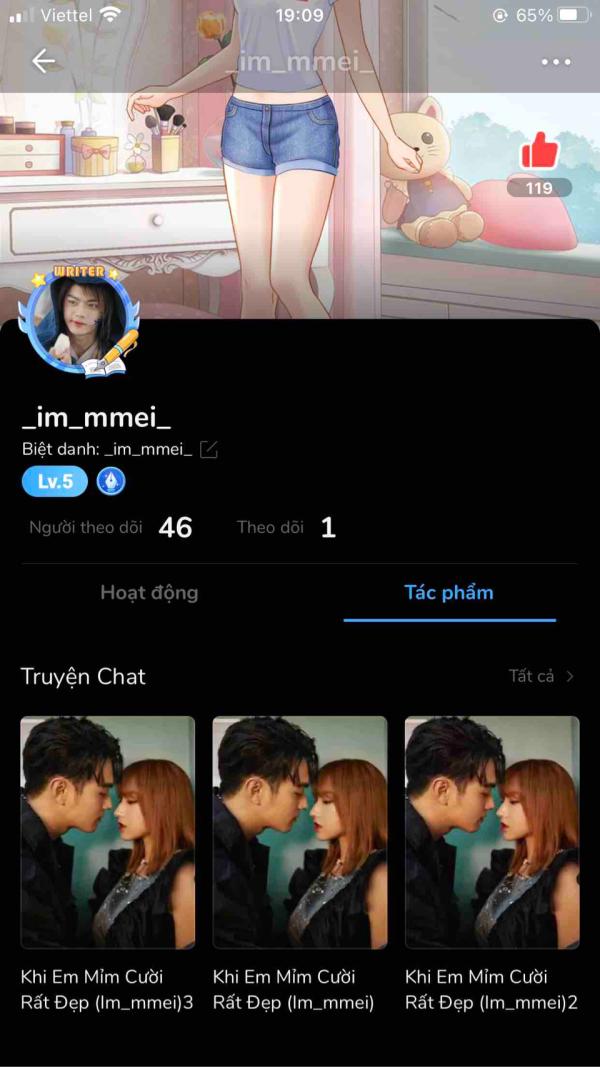Like the profile with thumbs-up icon
This screenshot has width=600, height=1067.
(540, 153)
